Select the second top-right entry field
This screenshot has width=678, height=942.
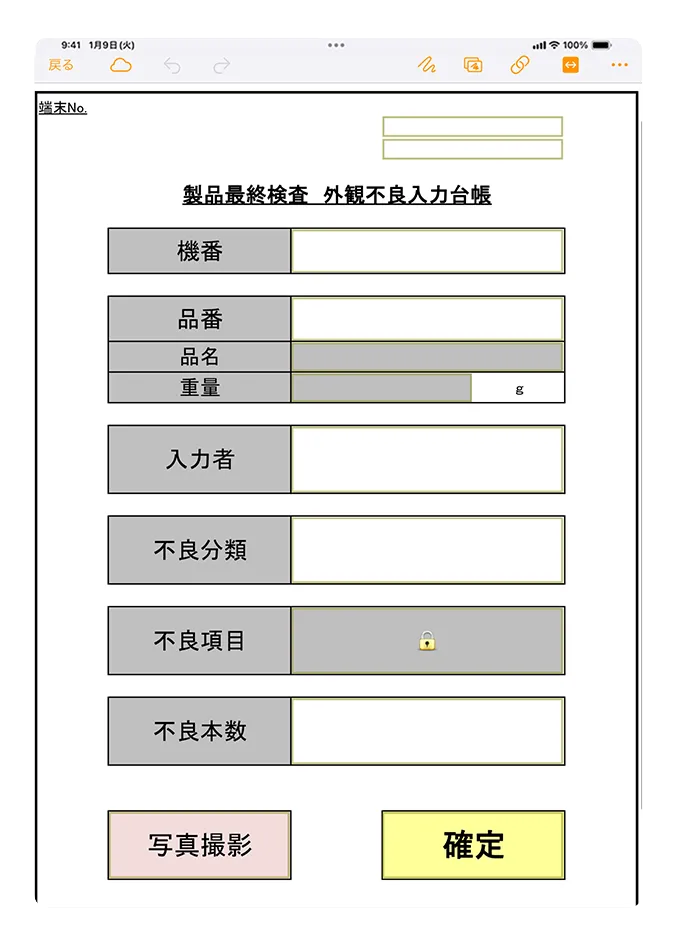472,149
